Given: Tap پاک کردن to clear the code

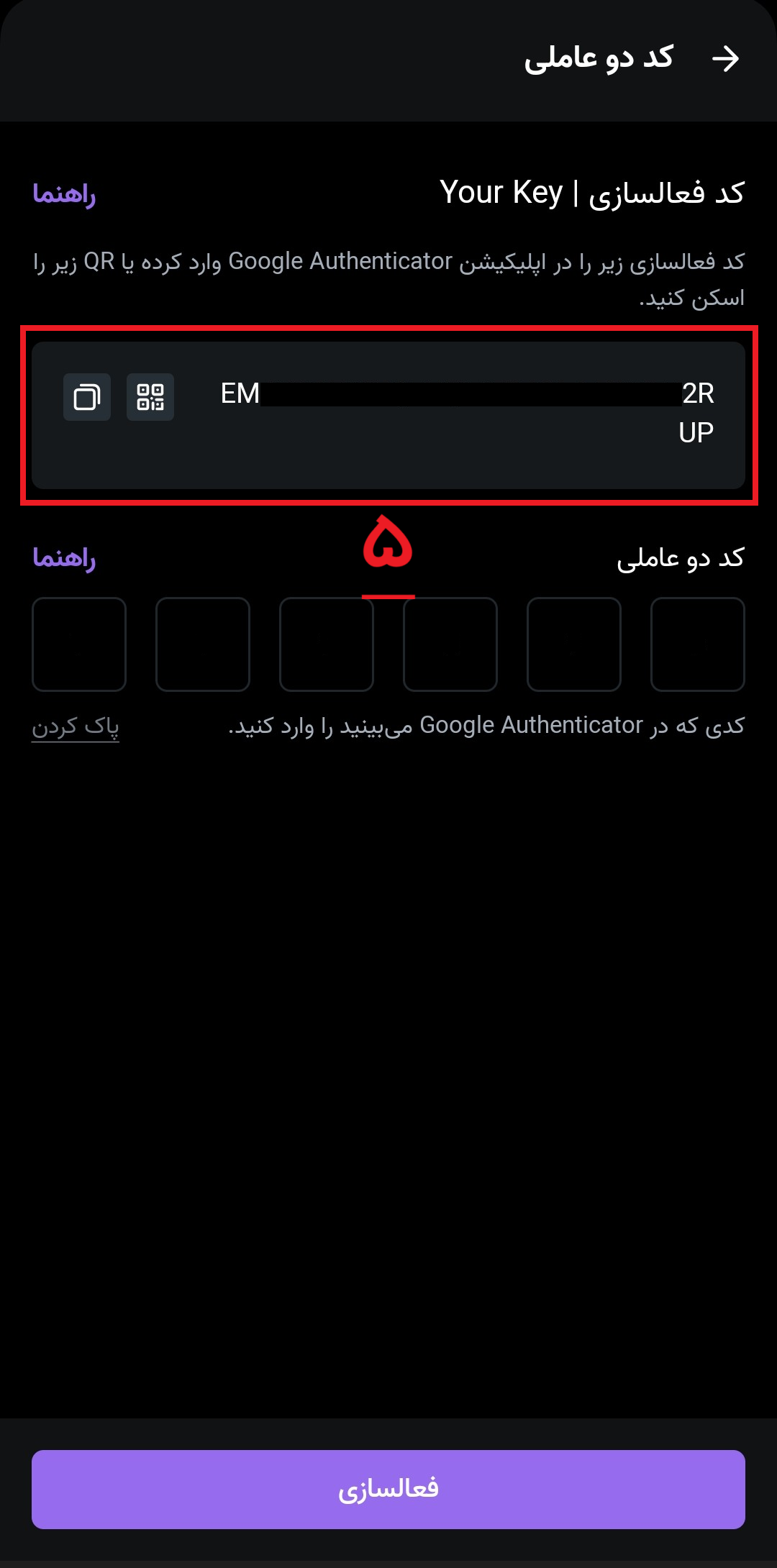Looking at the screenshot, I should click(x=76, y=726).
